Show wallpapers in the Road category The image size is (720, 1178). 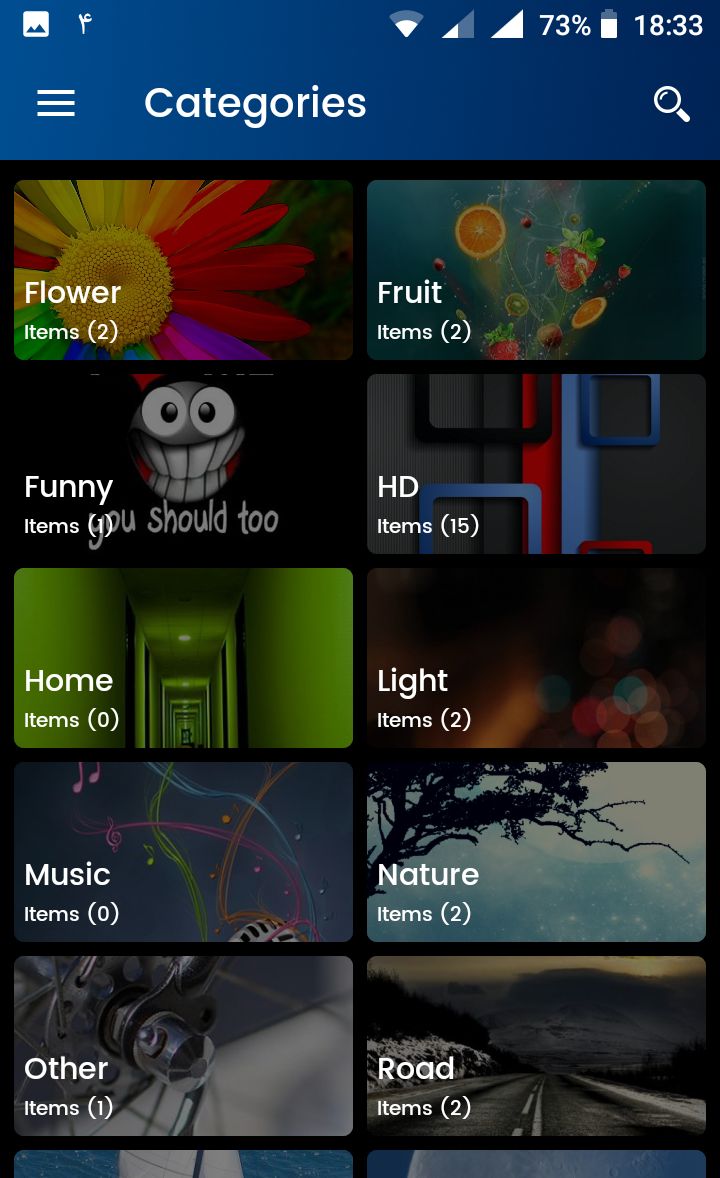pyautogui.click(x=536, y=1046)
